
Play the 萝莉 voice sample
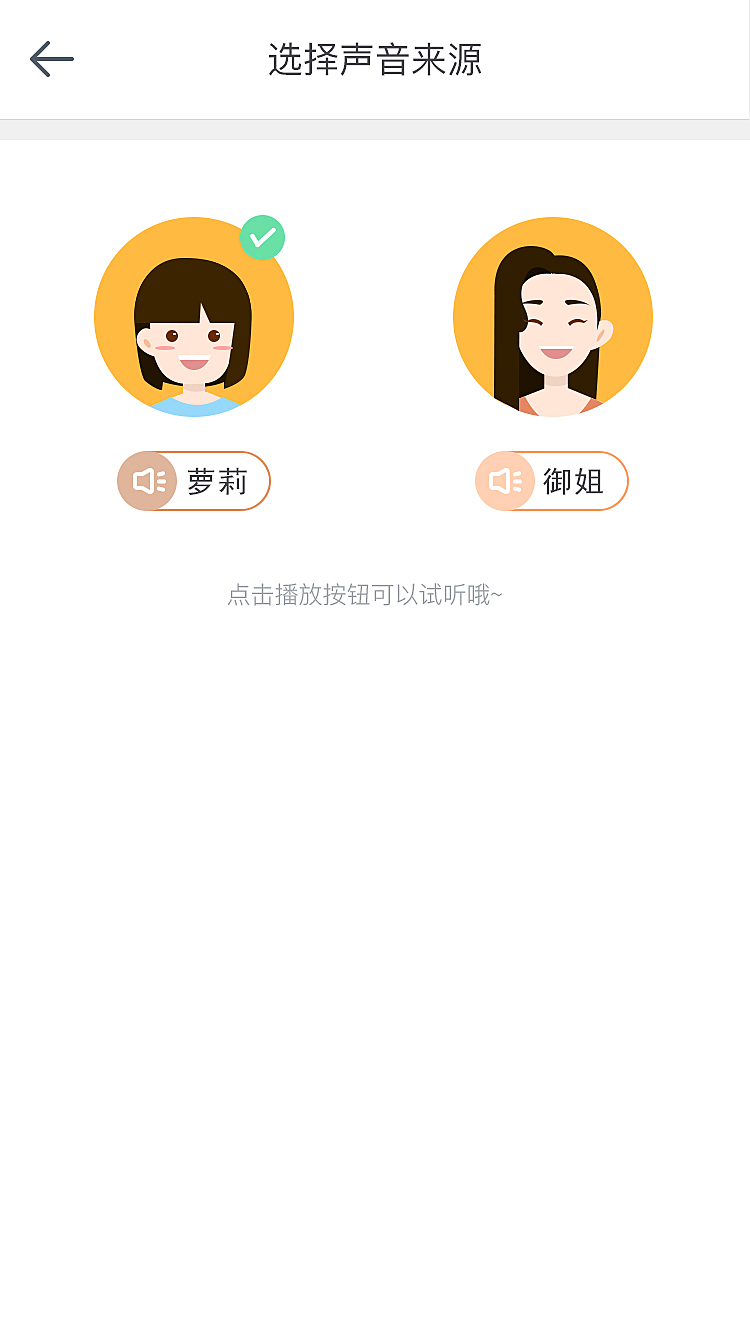click(149, 481)
